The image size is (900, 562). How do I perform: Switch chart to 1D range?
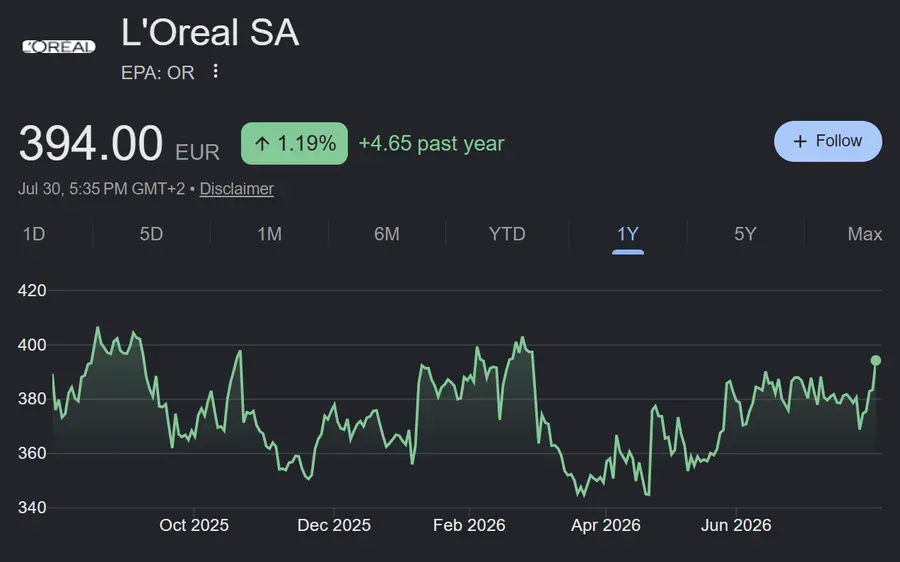pyautogui.click(x=34, y=234)
